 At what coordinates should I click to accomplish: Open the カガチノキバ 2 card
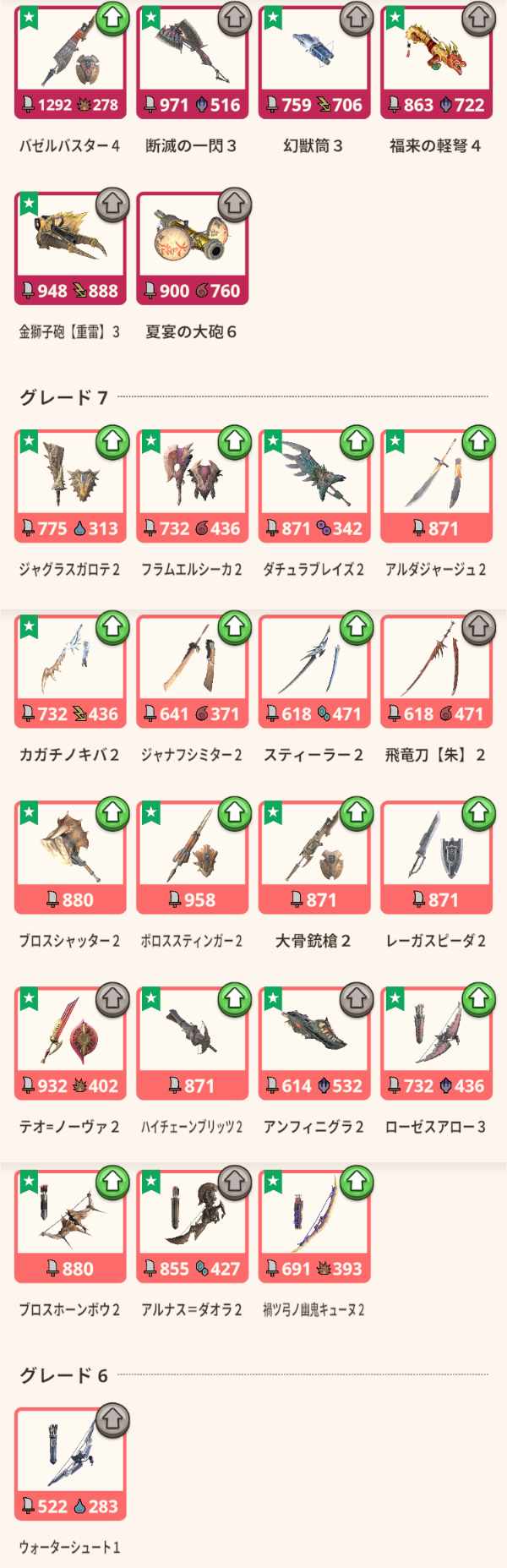click(70, 672)
